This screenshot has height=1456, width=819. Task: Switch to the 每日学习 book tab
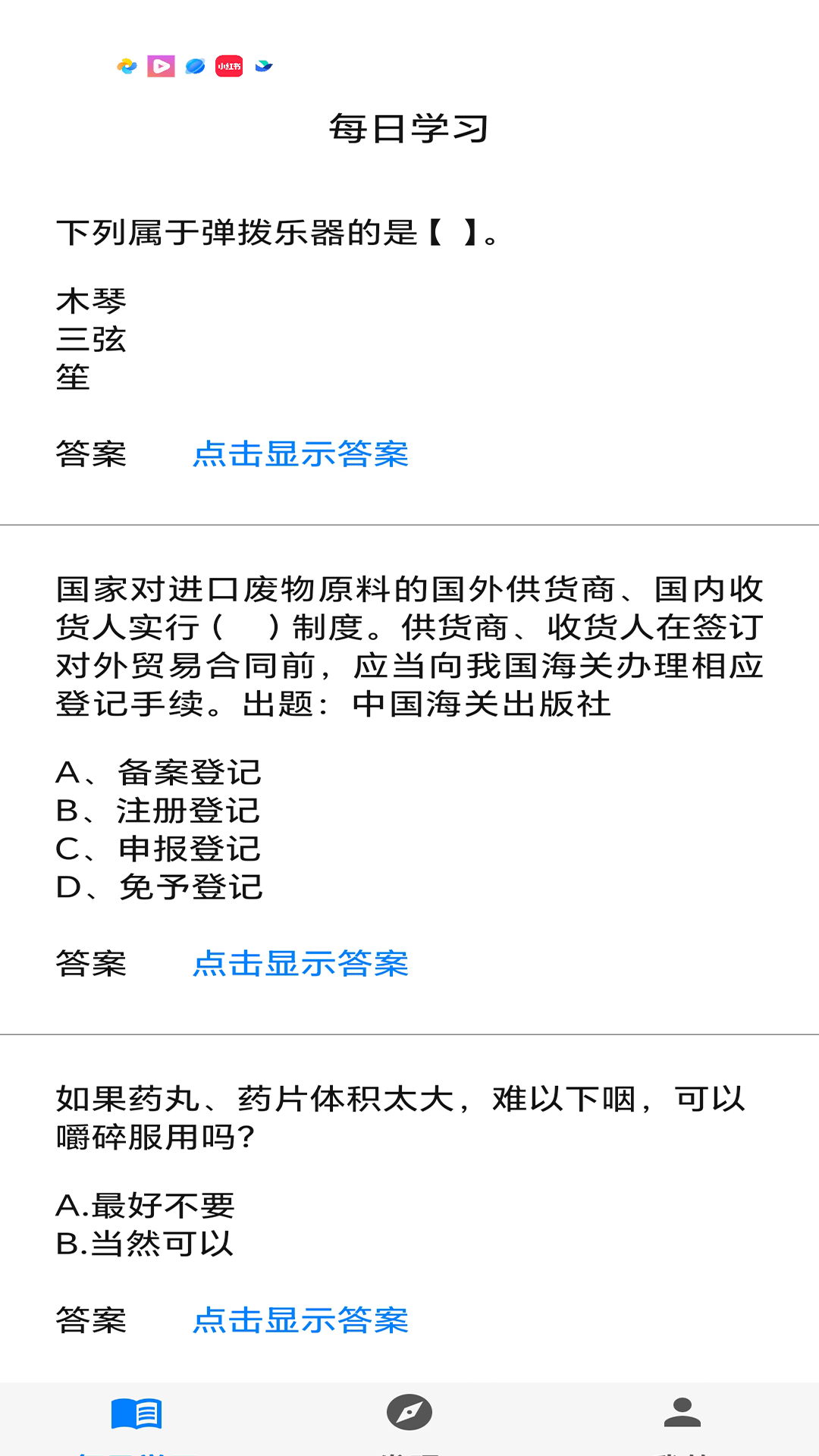[136, 1415]
